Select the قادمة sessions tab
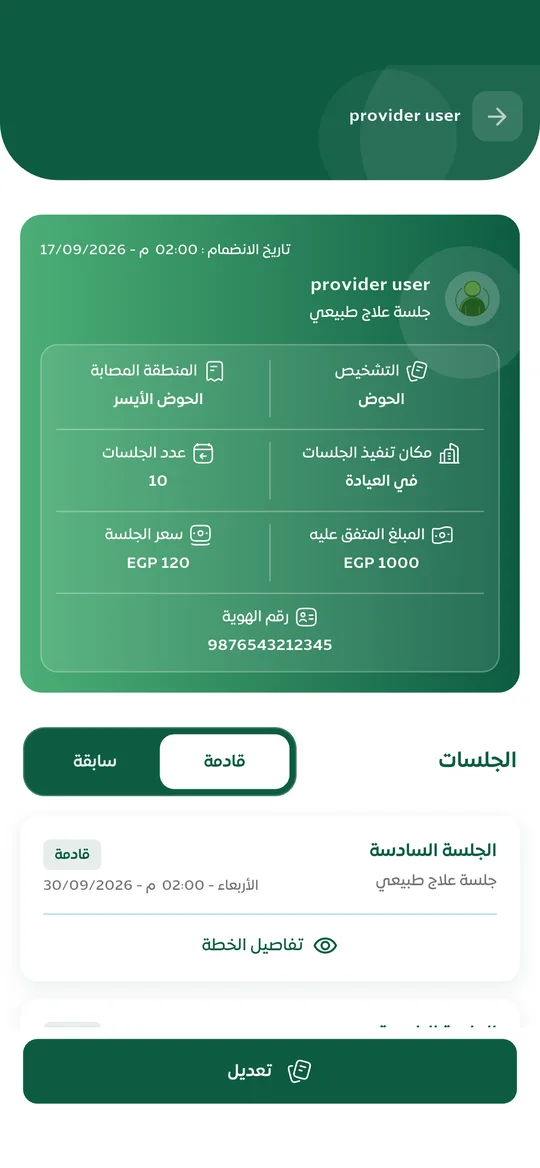The height and width of the screenshot is (1168, 540). tap(224, 761)
